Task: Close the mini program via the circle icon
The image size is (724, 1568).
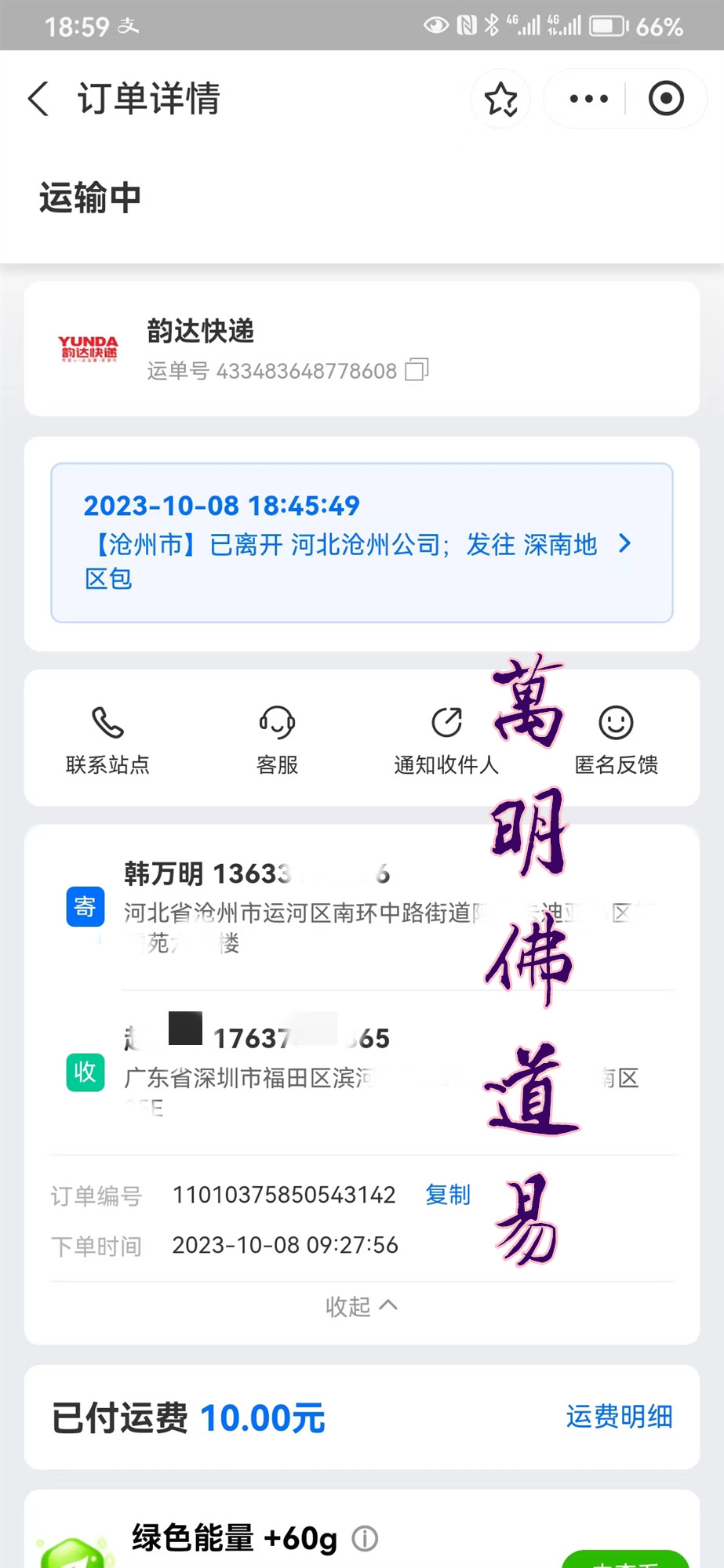Action: pos(666,99)
